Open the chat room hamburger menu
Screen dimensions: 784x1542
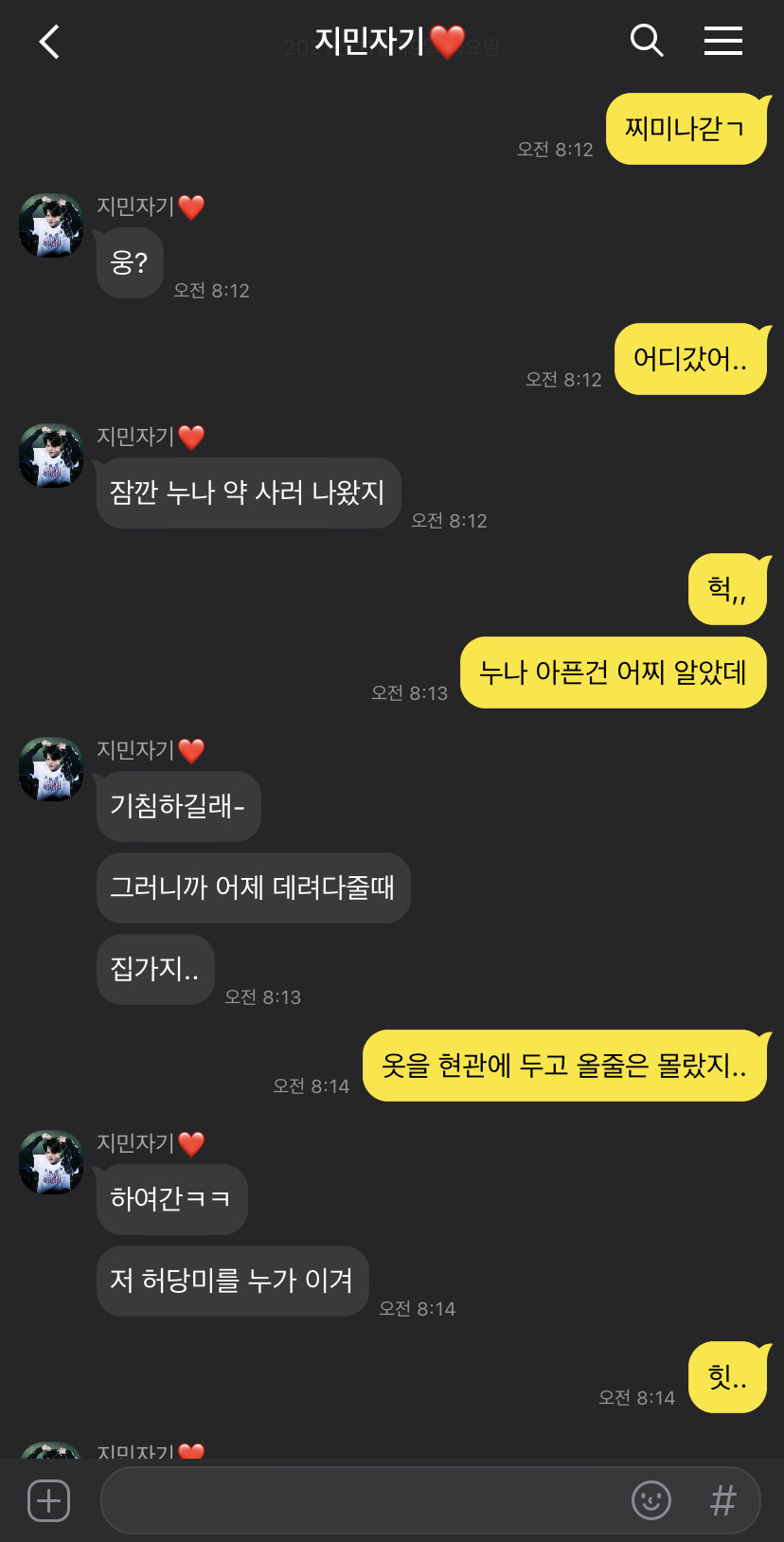pyautogui.click(x=722, y=41)
